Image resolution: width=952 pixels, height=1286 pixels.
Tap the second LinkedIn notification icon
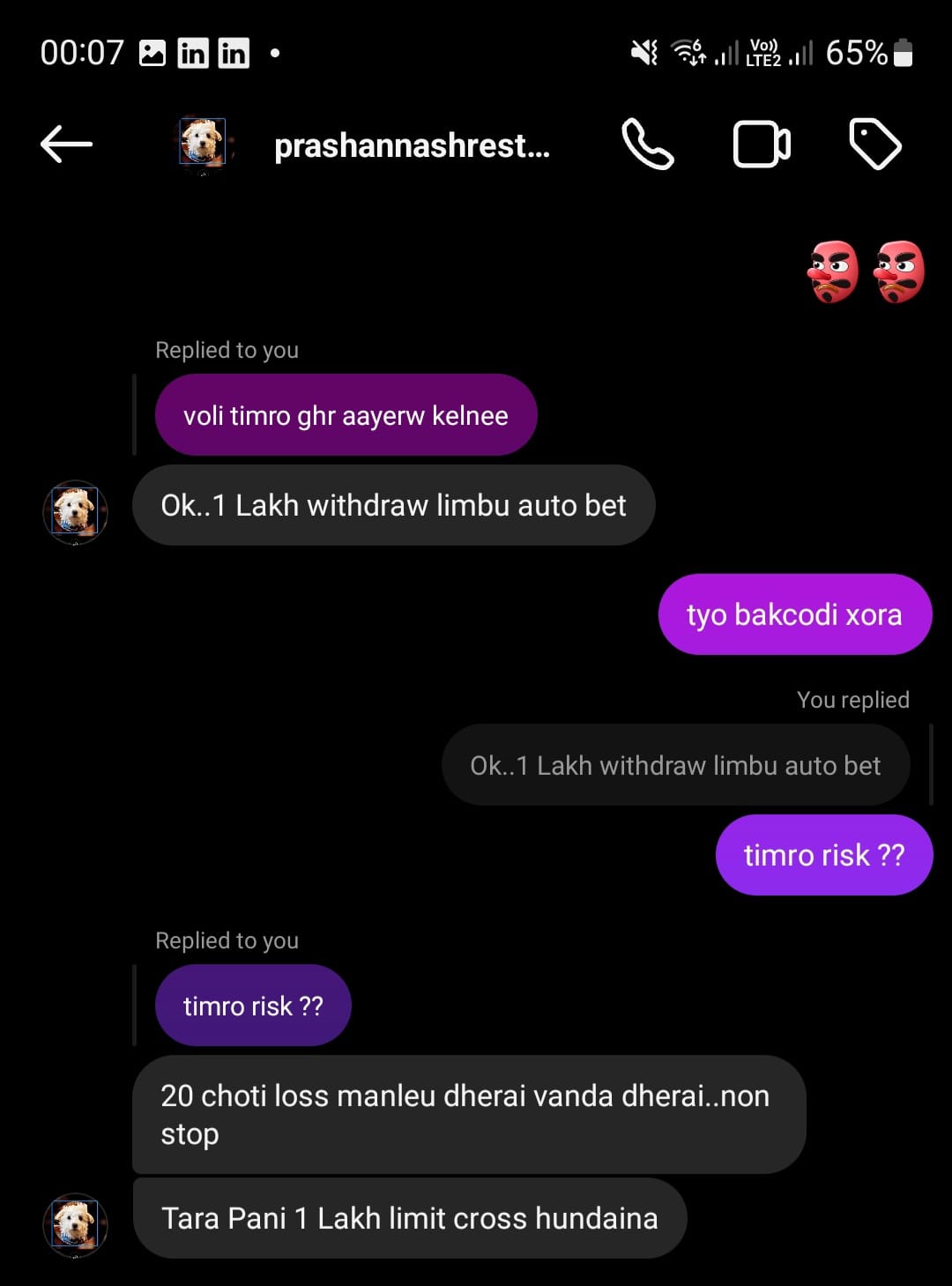click(234, 53)
